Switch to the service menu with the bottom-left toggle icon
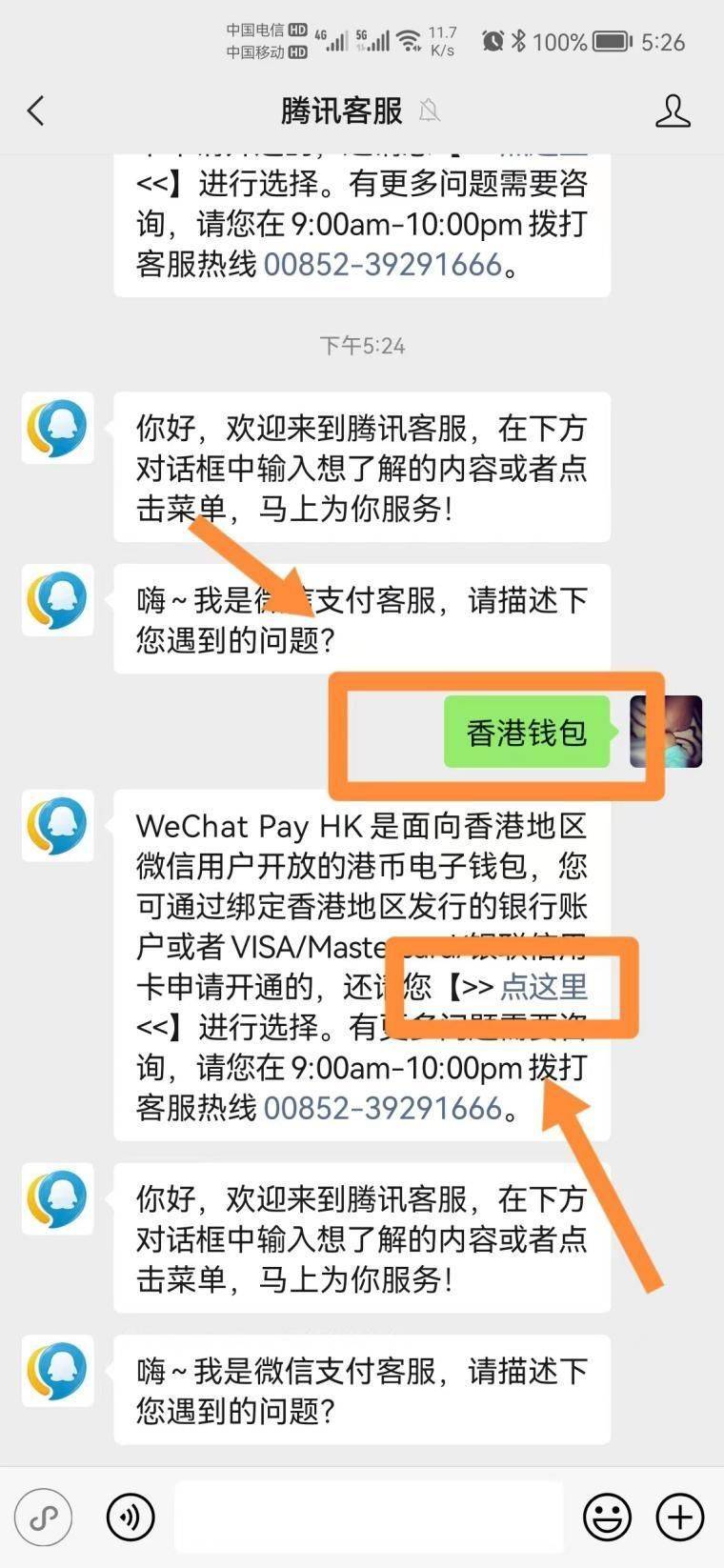The image size is (724, 1568). click(x=44, y=1517)
